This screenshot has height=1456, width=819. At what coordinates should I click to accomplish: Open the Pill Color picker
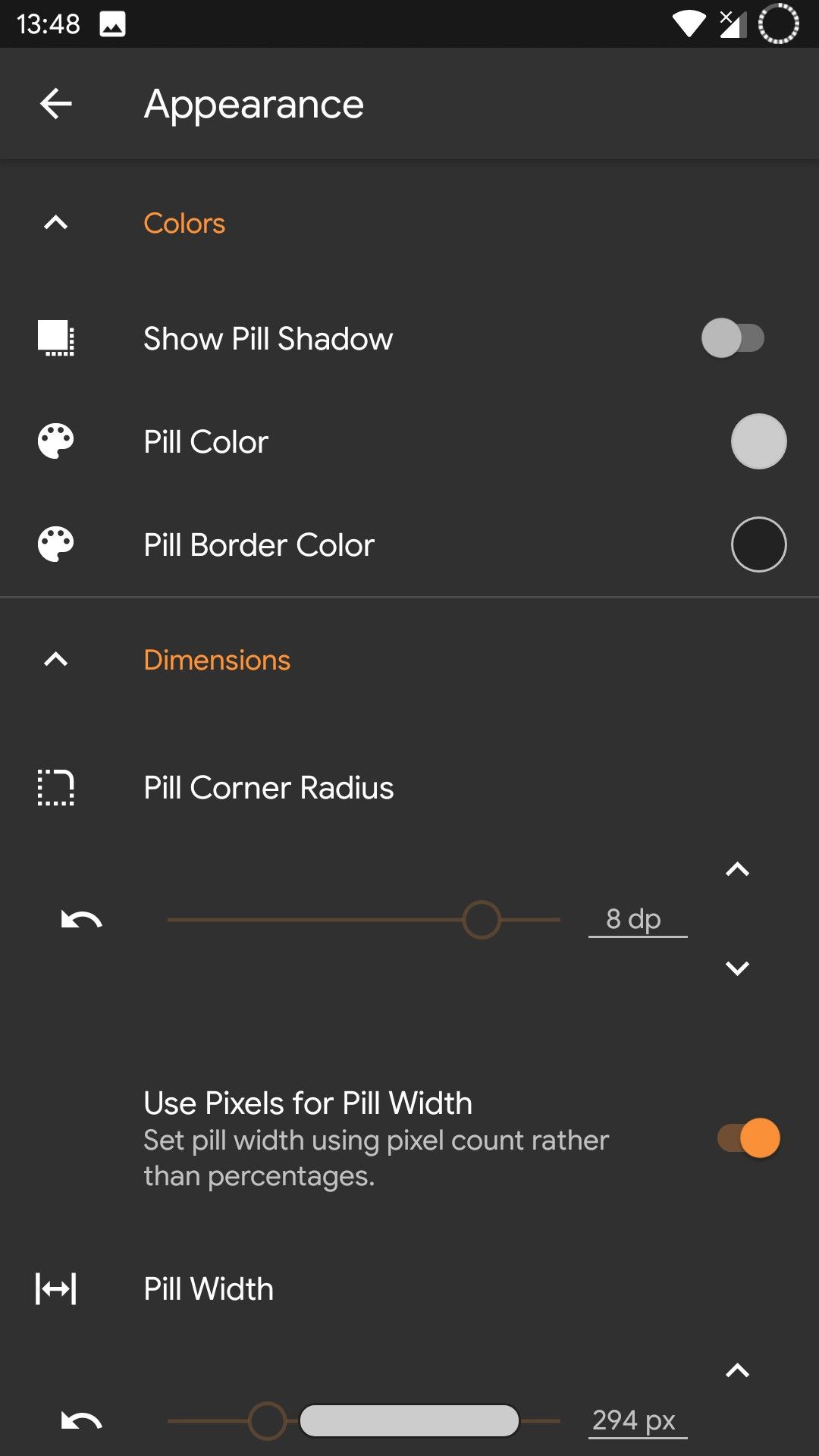point(758,441)
